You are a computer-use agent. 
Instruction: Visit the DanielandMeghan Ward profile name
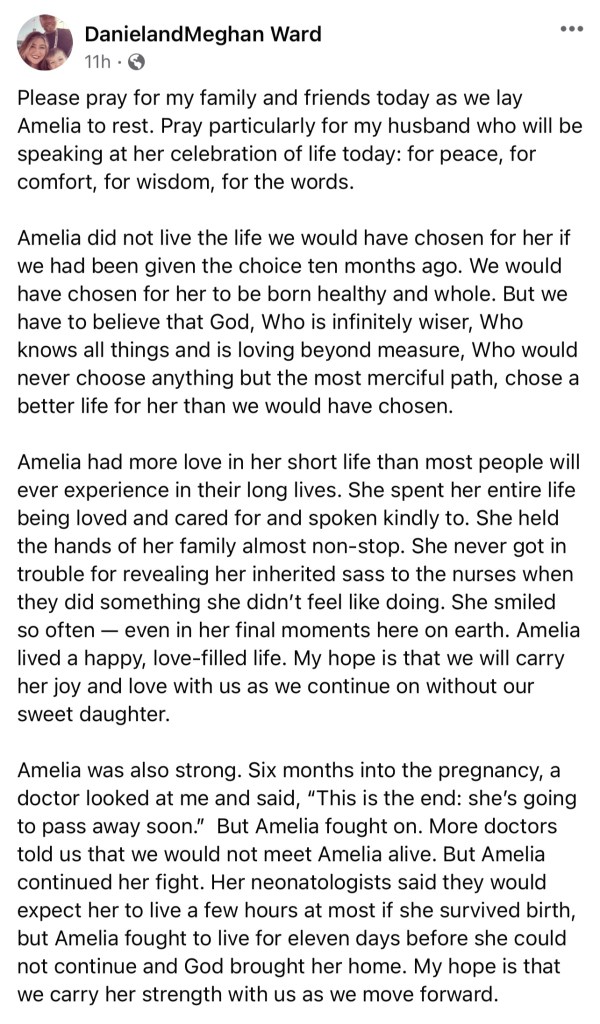(203, 34)
